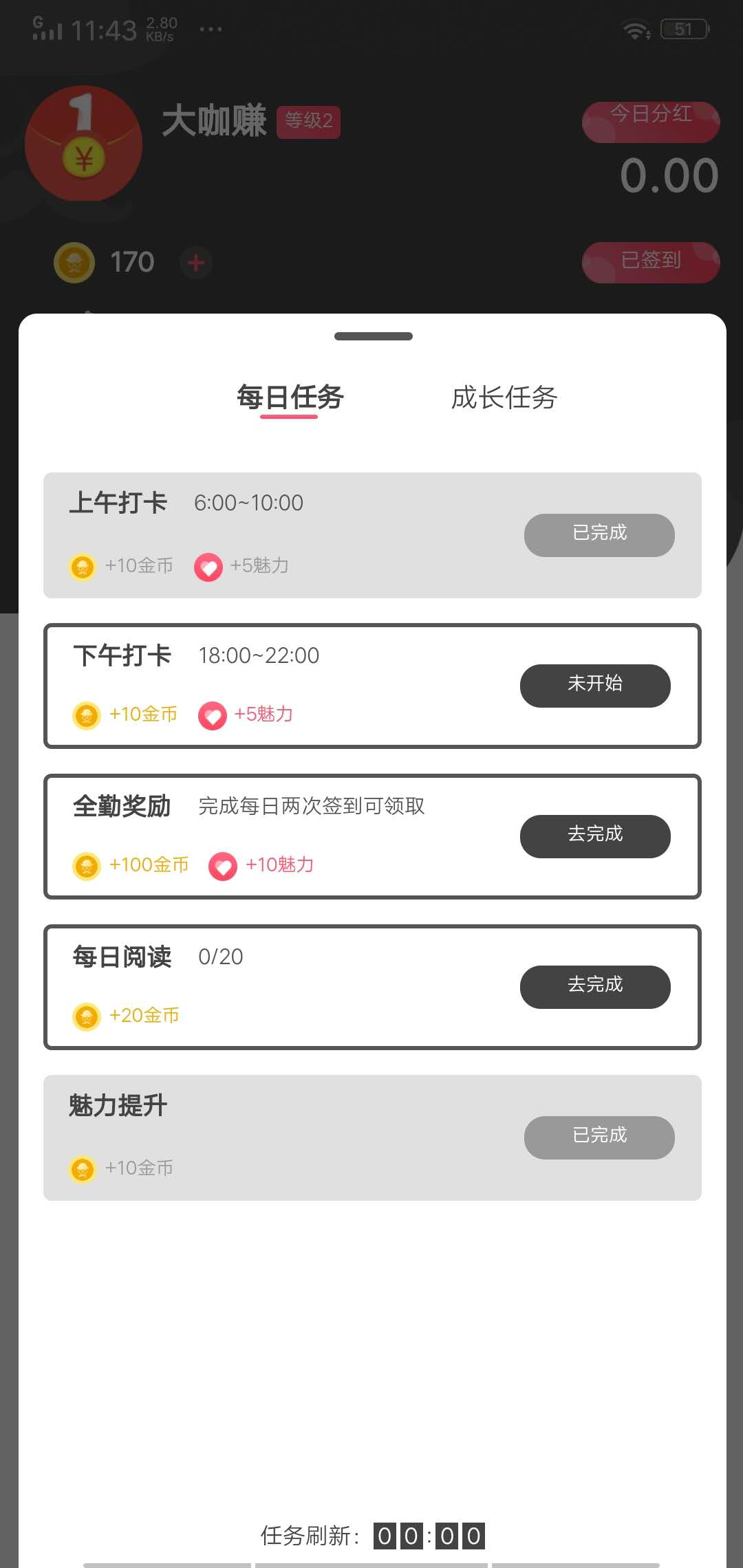Click the 已签到 button
Image resolution: width=743 pixels, height=1568 pixels.
point(649,261)
